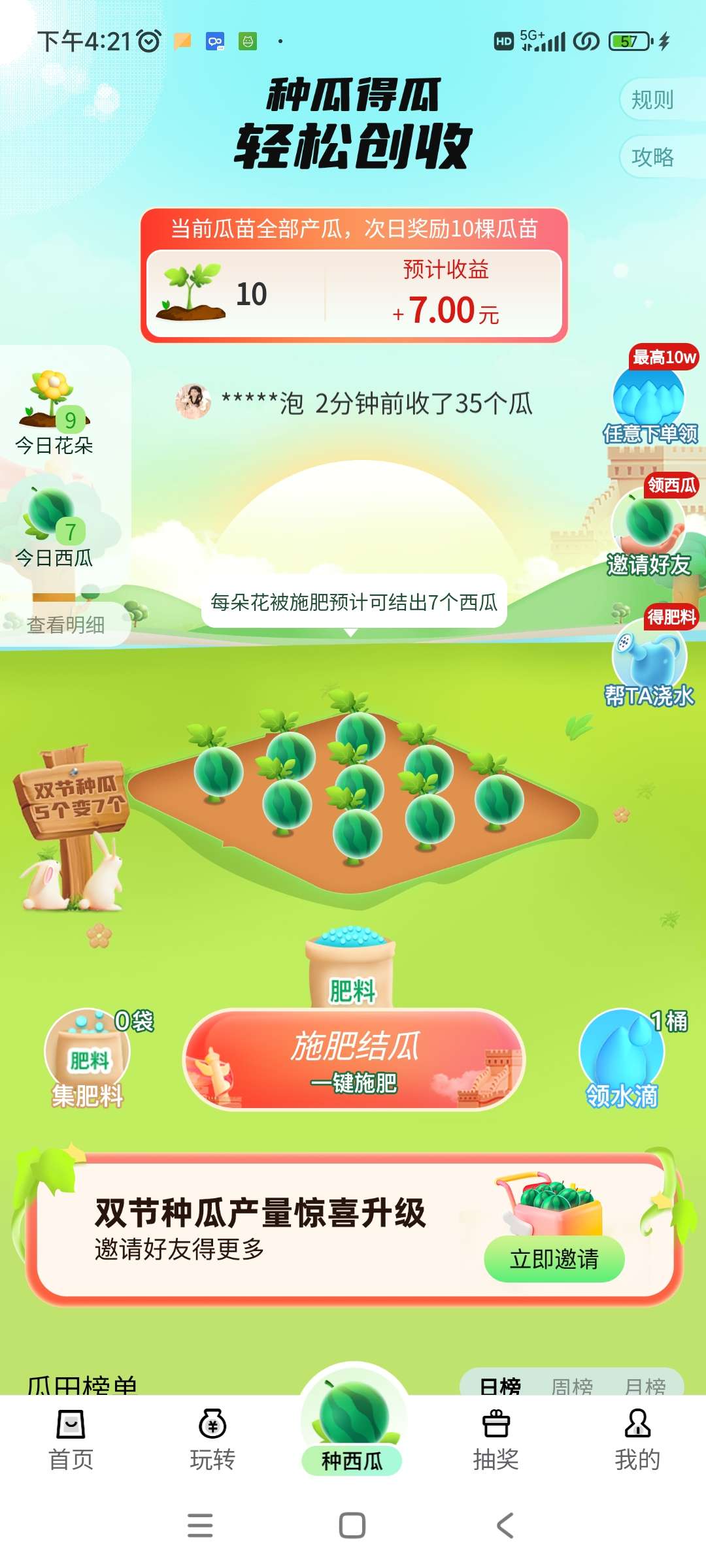
Task: Tap 立即邀请 invite button
Action: pyautogui.click(x=554, y=1258)
